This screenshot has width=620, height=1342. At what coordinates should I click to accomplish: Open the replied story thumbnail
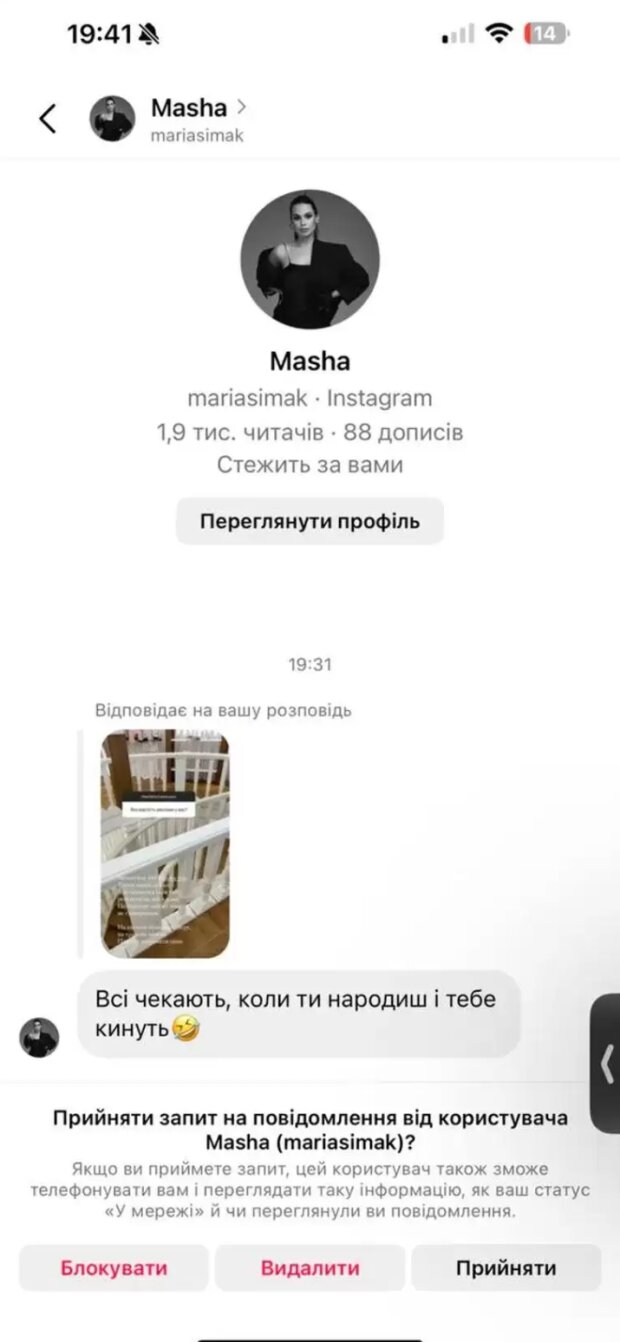point(165,843)
